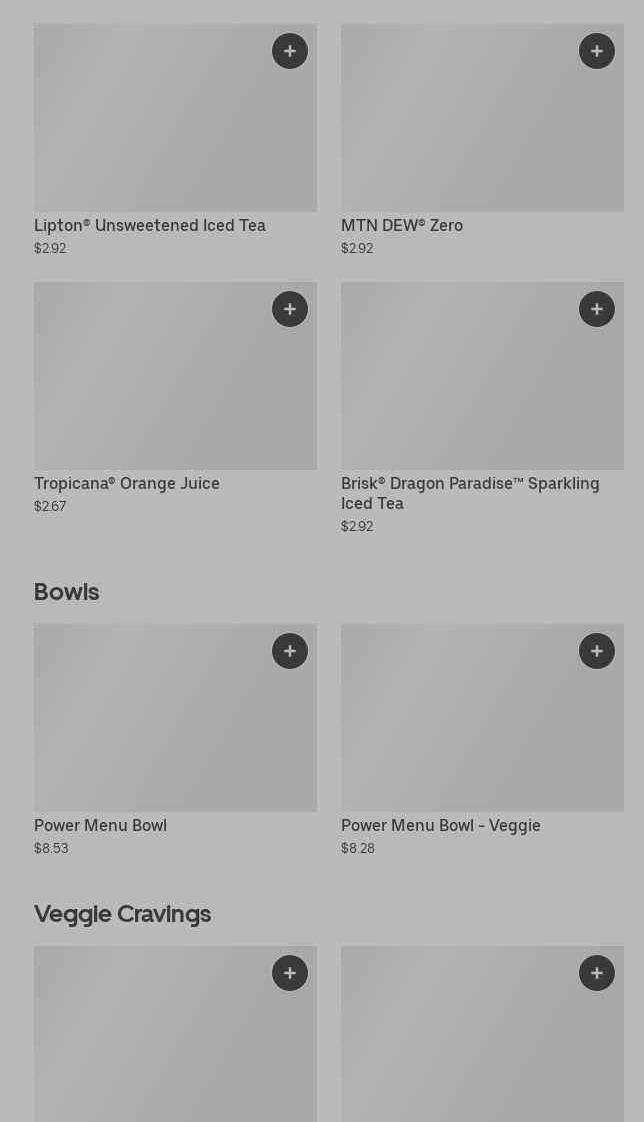Add Tropicana Orange Juice to cart

pyautogui.click(x=290, y=309)
